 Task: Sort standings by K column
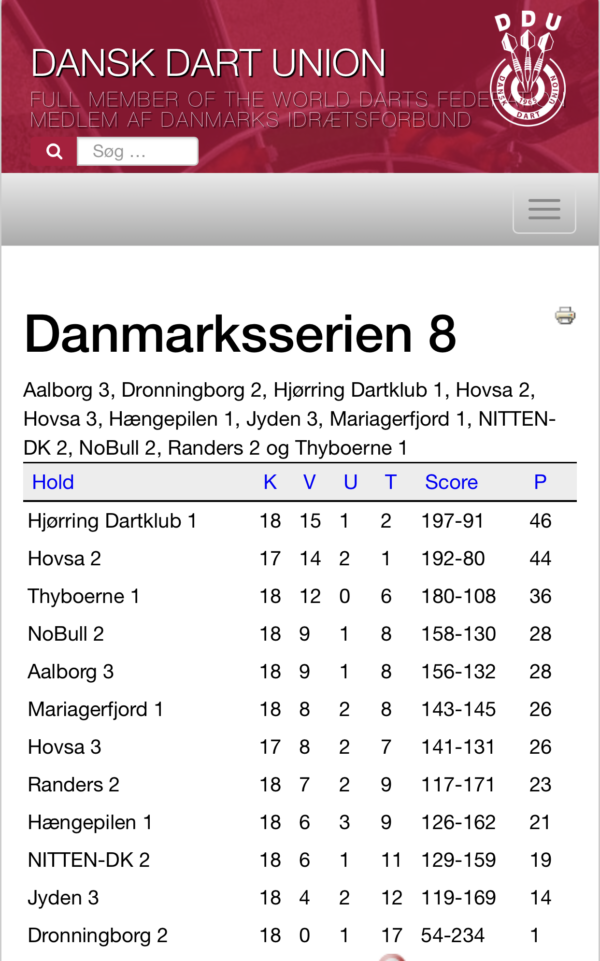pos(270,482)
